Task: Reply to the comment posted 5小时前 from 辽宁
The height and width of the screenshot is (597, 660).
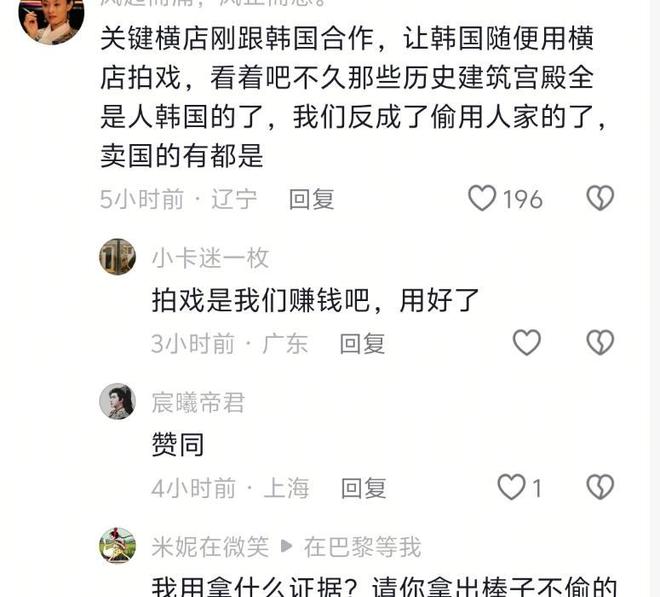Action: click(311, 199)
